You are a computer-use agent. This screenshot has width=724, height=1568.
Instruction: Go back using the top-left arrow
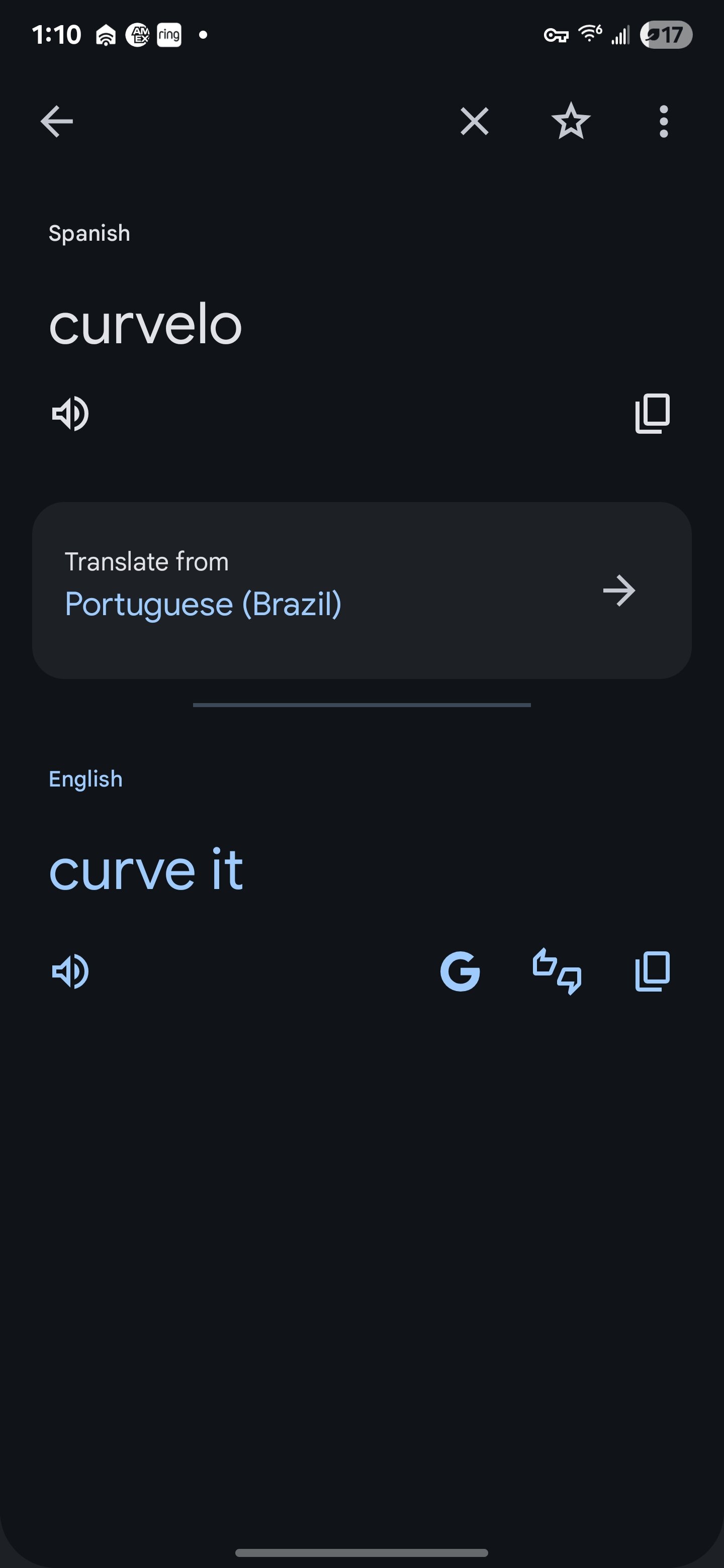click(57, 121)
